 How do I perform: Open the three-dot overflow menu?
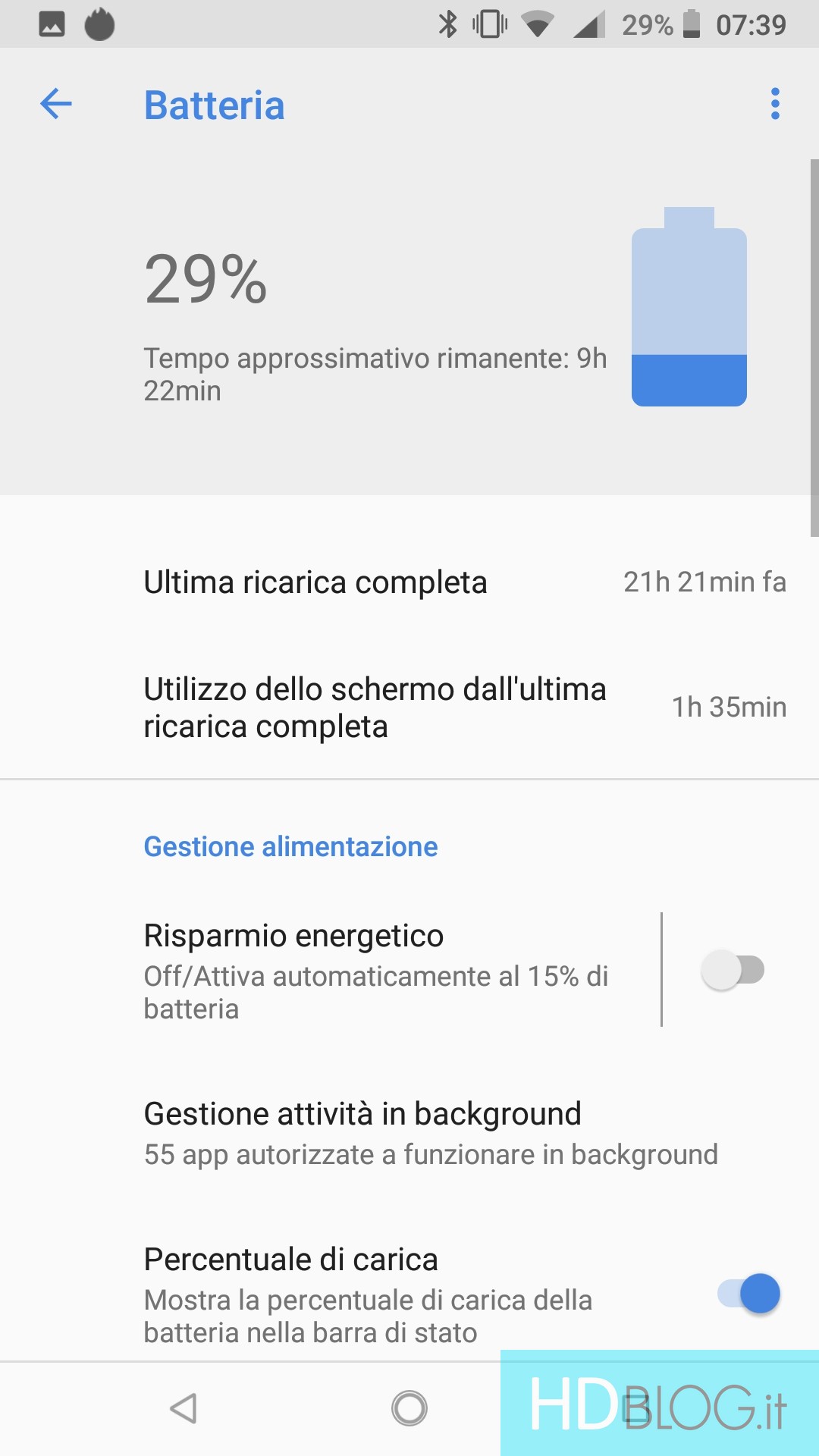pyautogui.click(x=774, y=104)
